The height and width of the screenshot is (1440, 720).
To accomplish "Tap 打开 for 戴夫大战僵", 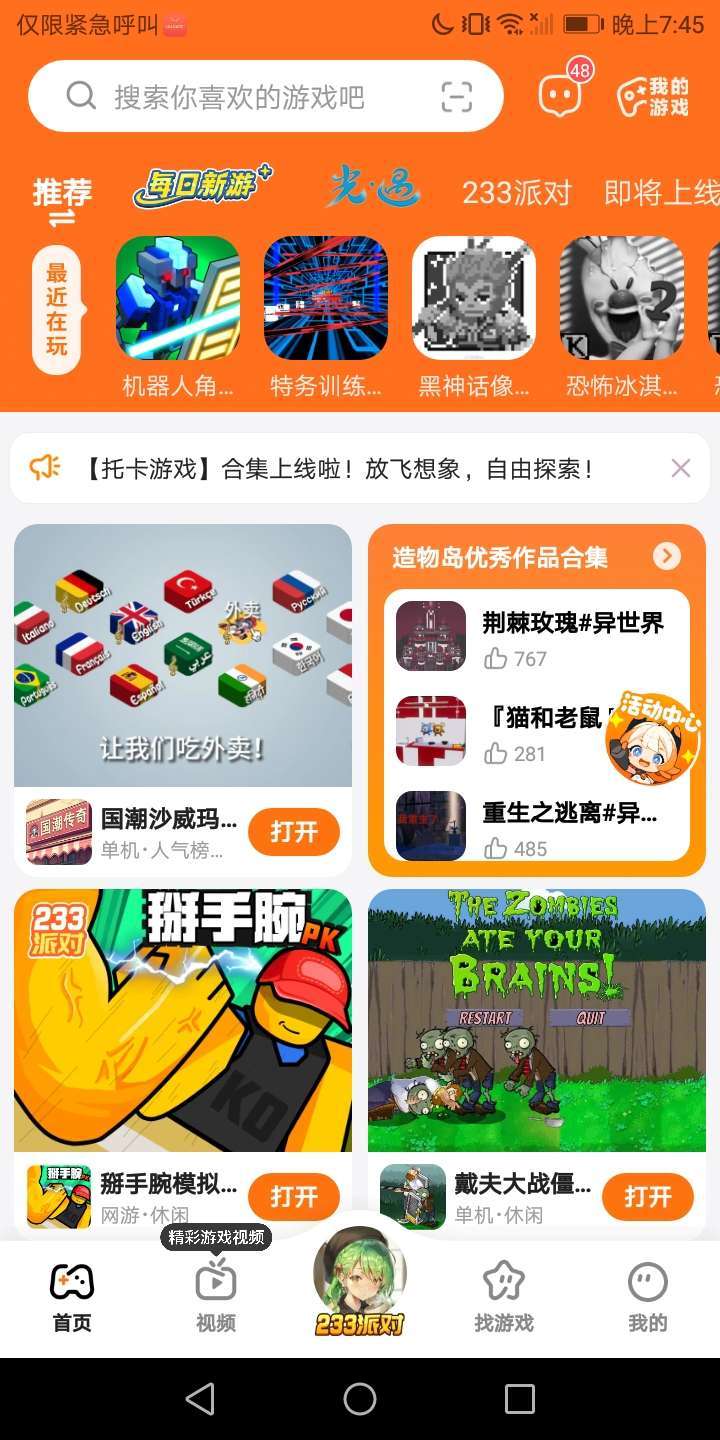I will pyautogui.click(x=648, y=1197).
